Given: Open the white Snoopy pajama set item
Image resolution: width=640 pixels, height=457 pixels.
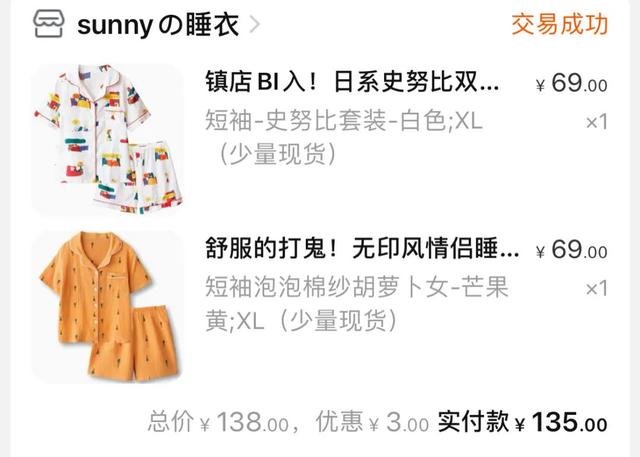Looking at the screenshot, I should coord(108,139).
